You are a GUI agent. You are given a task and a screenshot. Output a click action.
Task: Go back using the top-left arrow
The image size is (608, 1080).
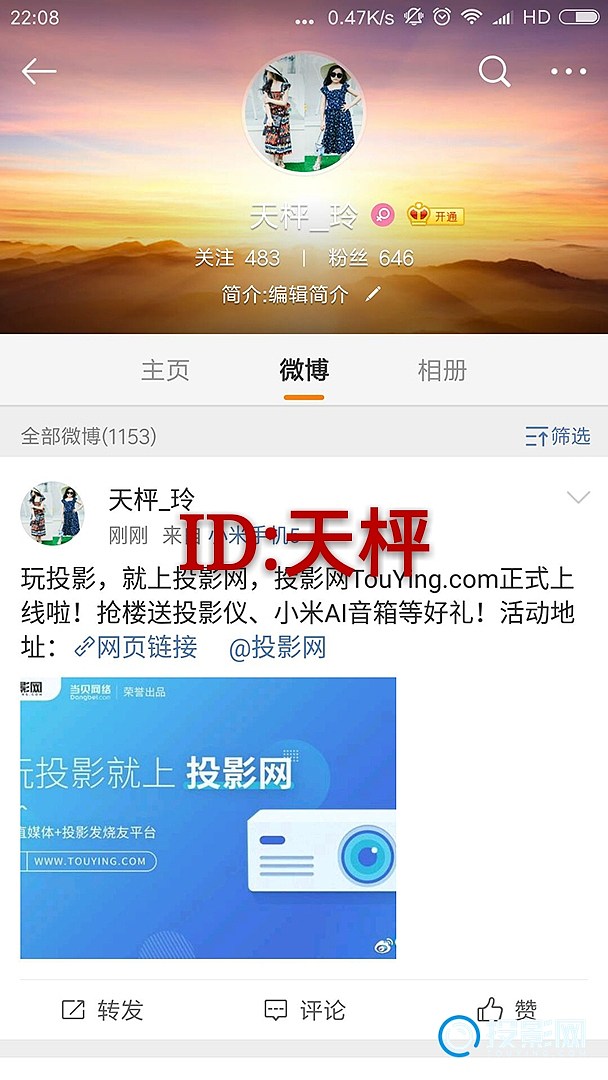point(39,71)
